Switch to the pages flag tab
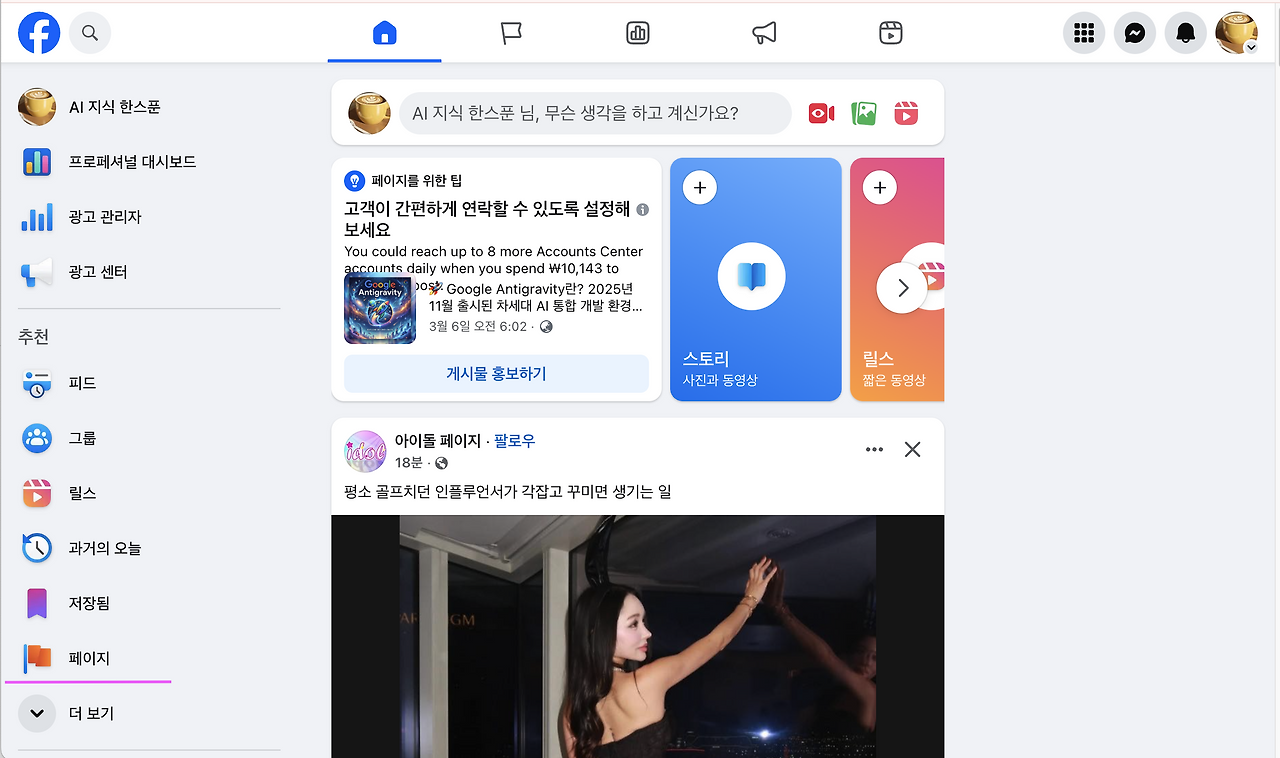 pyautogui.click(x=511, y=33)
